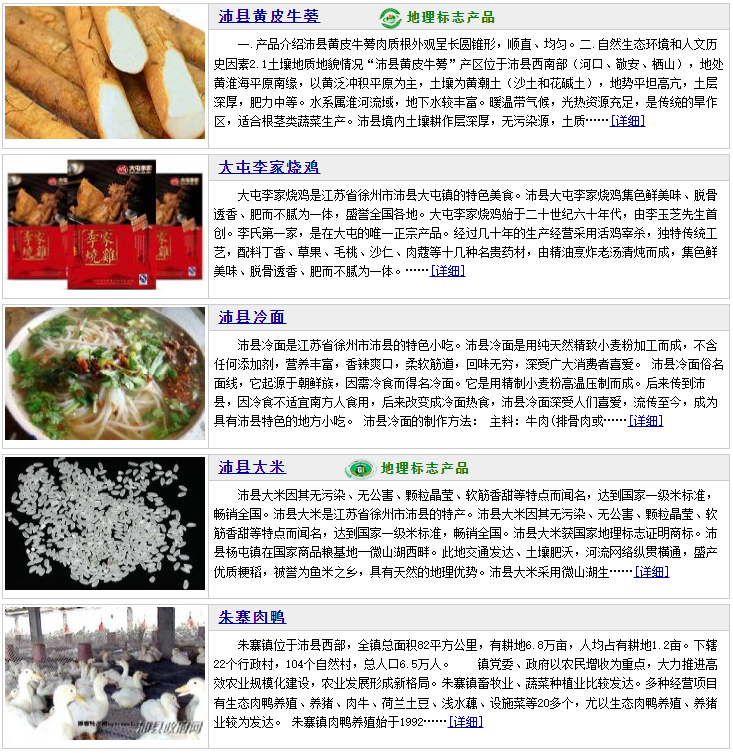Open the 朱寨肉鸭 title link
Screen dimensions: 733x753
pyautogui.click(x=252, y=617)
